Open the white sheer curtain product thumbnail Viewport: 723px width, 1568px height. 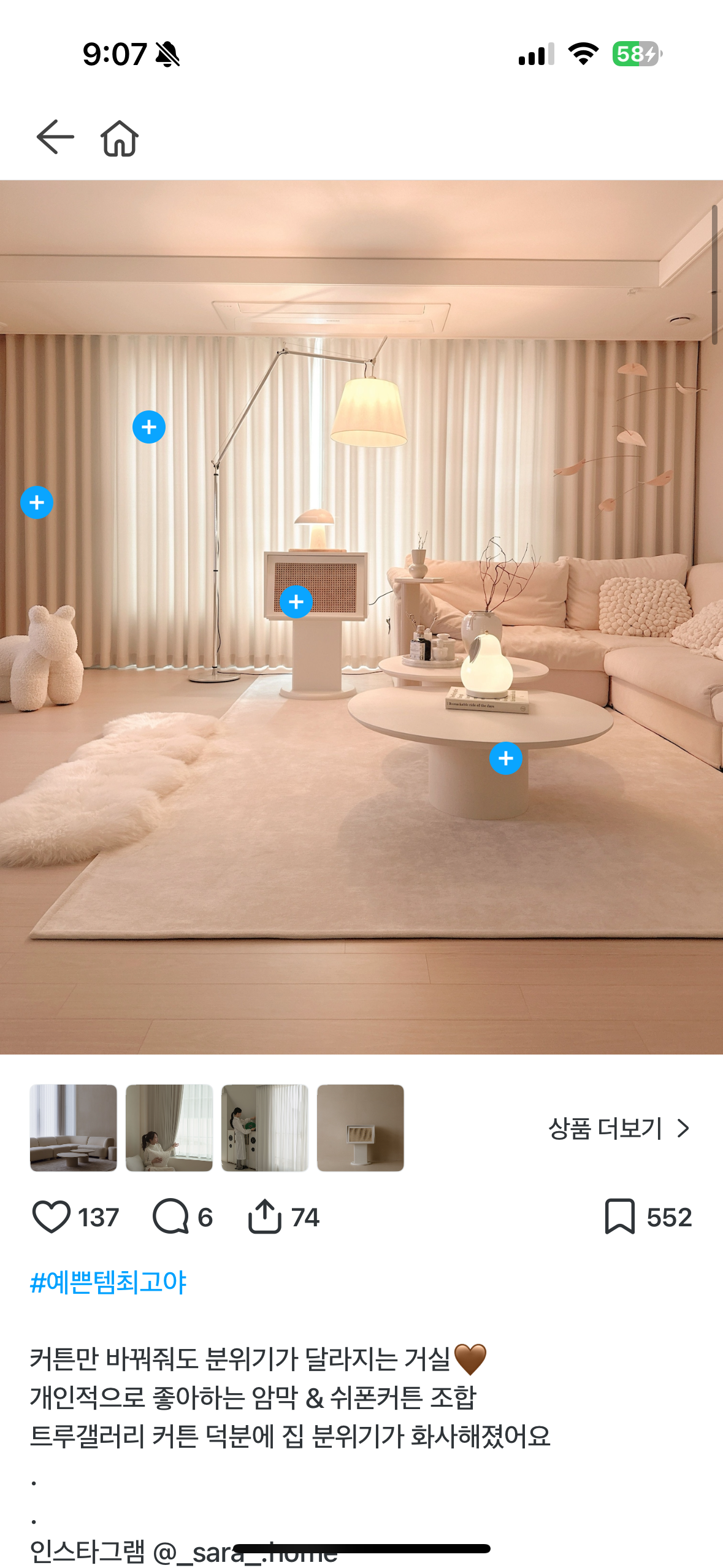(x=265, y=1128)
